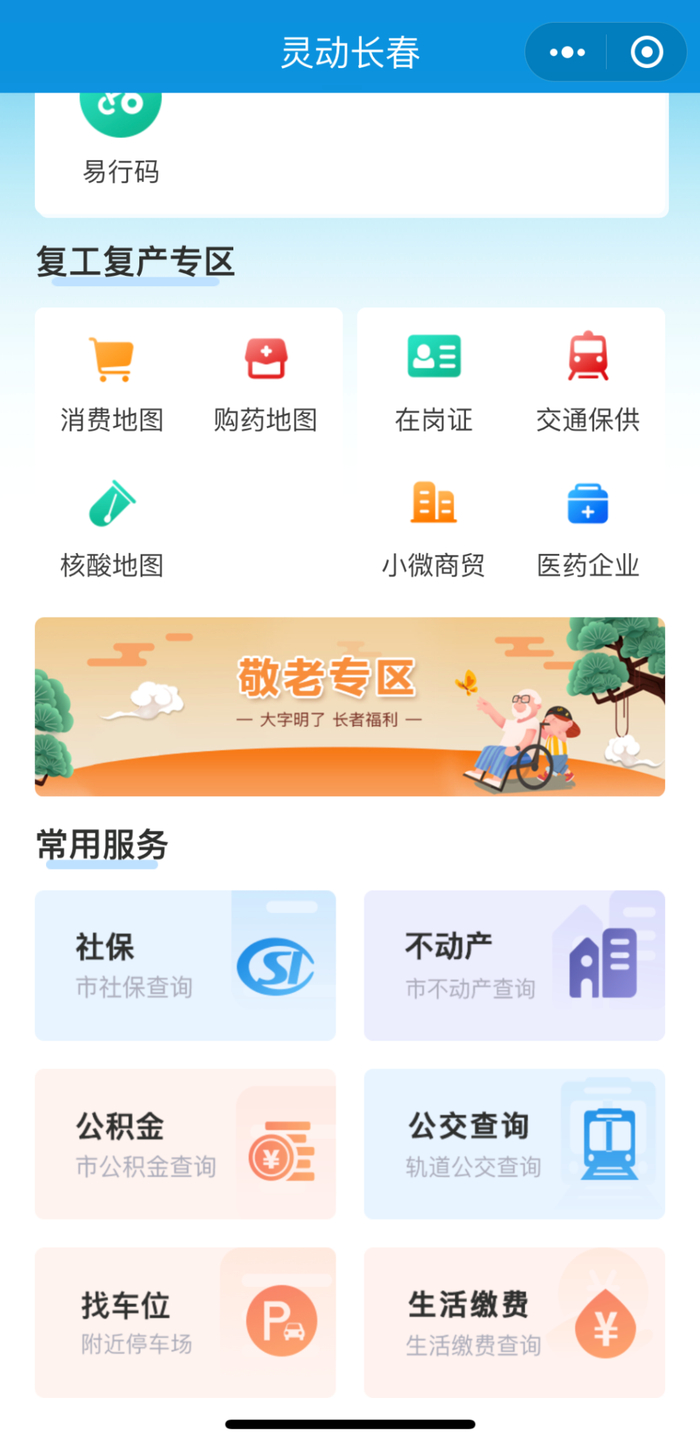Open 社保 query card
The width and height of the screenshot is (700, 1444).
[185, 965]
